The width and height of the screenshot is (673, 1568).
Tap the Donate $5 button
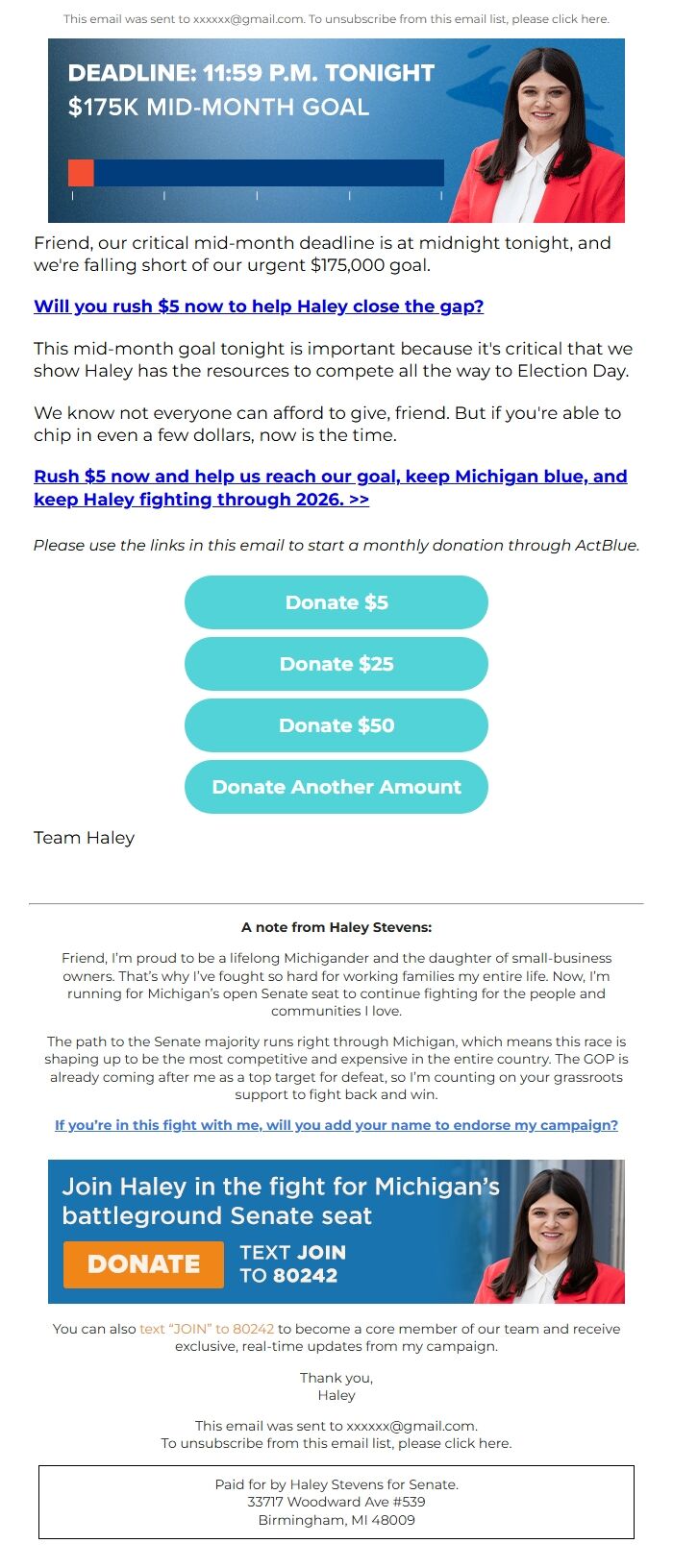(336, 602)
